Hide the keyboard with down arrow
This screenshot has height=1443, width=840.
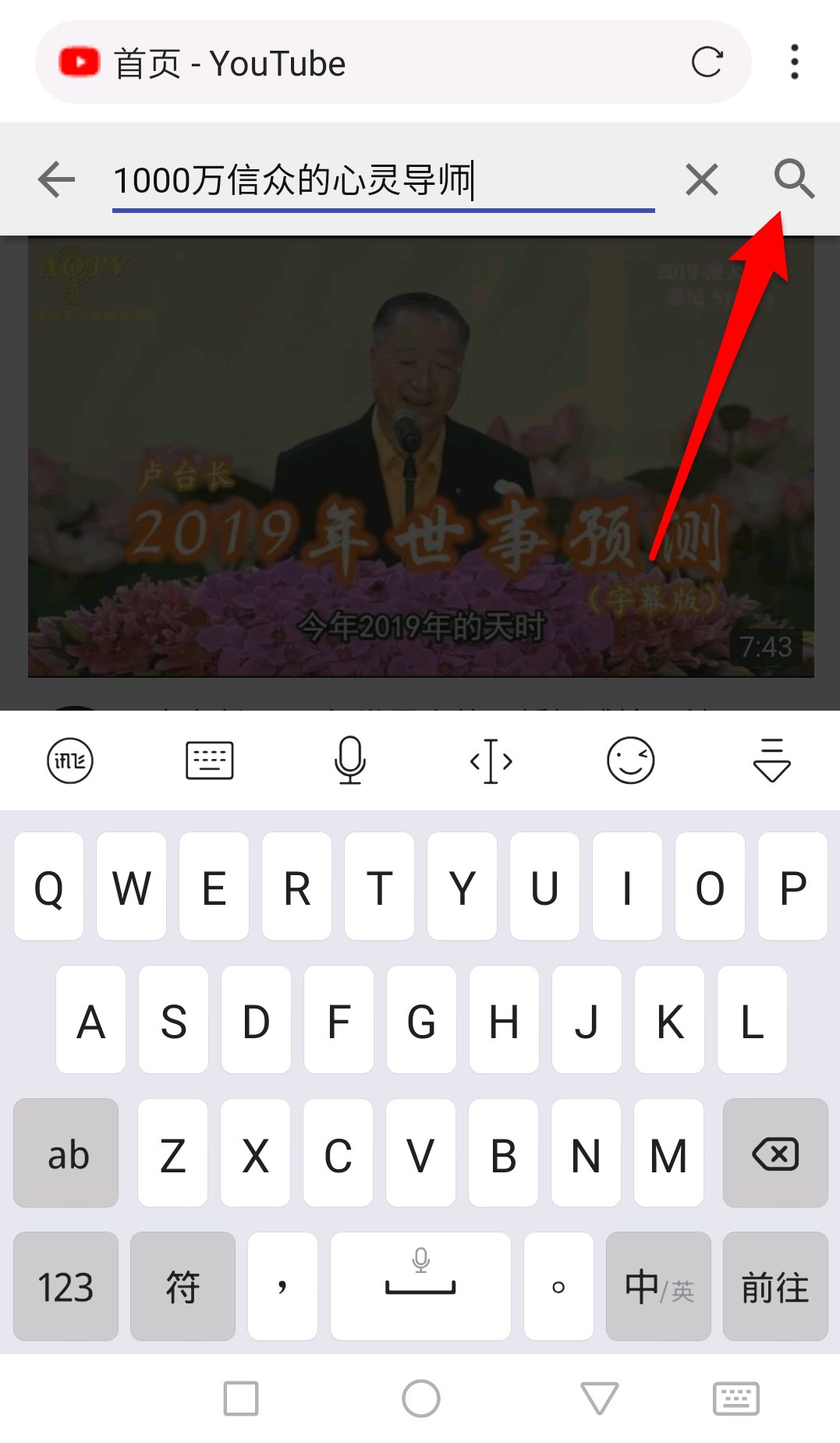click(x=771, y=760)
